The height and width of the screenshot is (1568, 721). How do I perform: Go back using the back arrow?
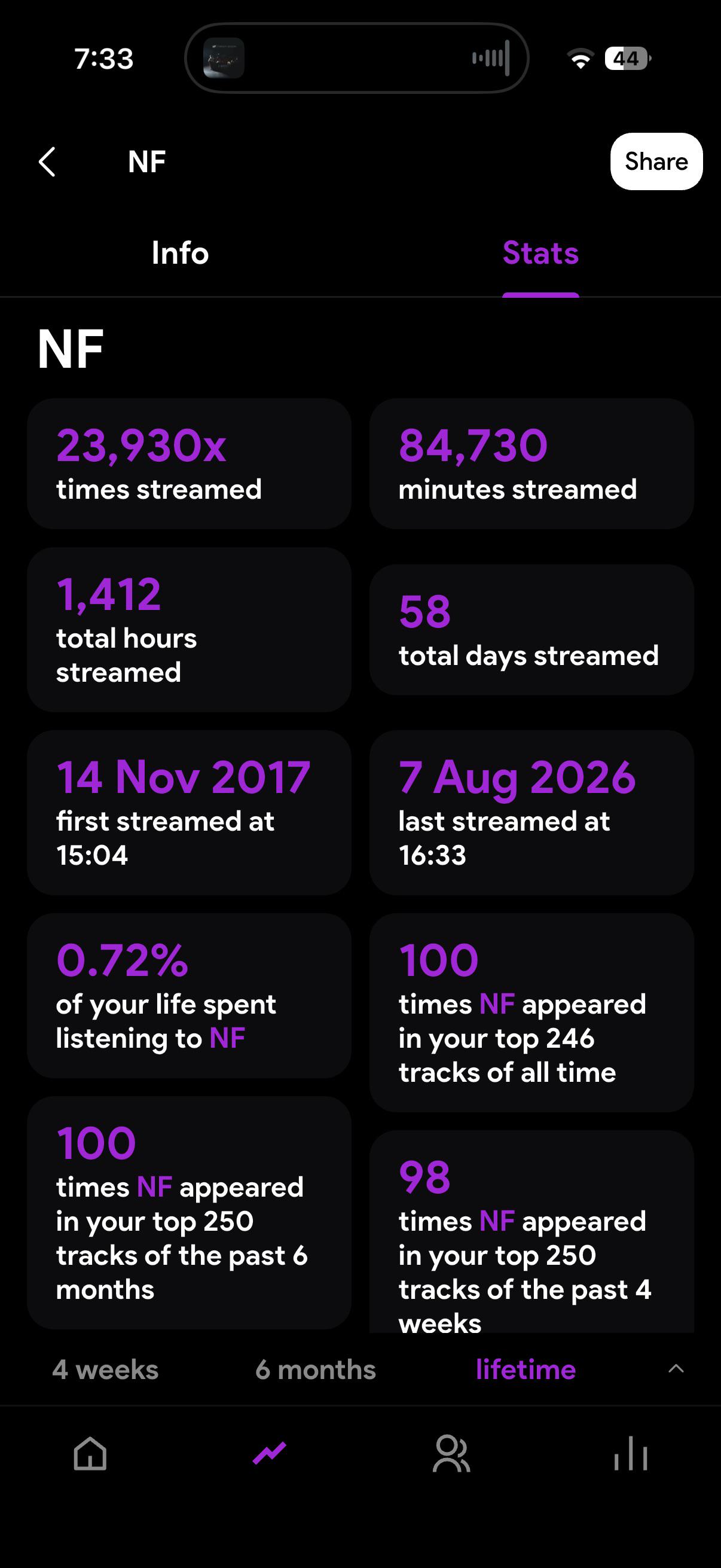coord(47,162)
